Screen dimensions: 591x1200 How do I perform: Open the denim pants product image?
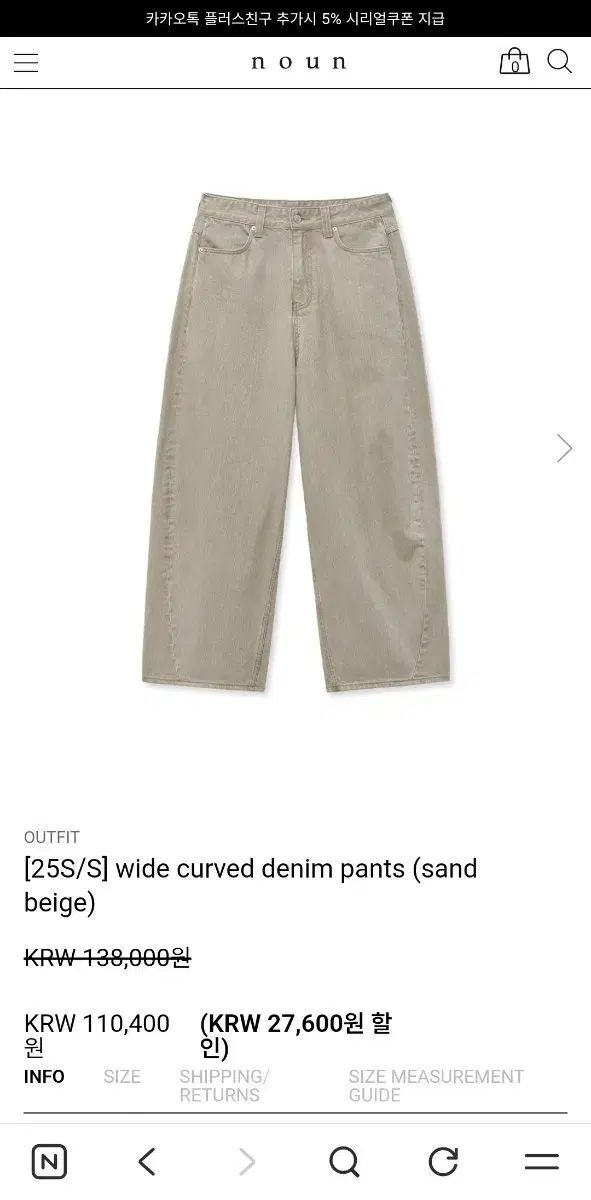[296, 443]
